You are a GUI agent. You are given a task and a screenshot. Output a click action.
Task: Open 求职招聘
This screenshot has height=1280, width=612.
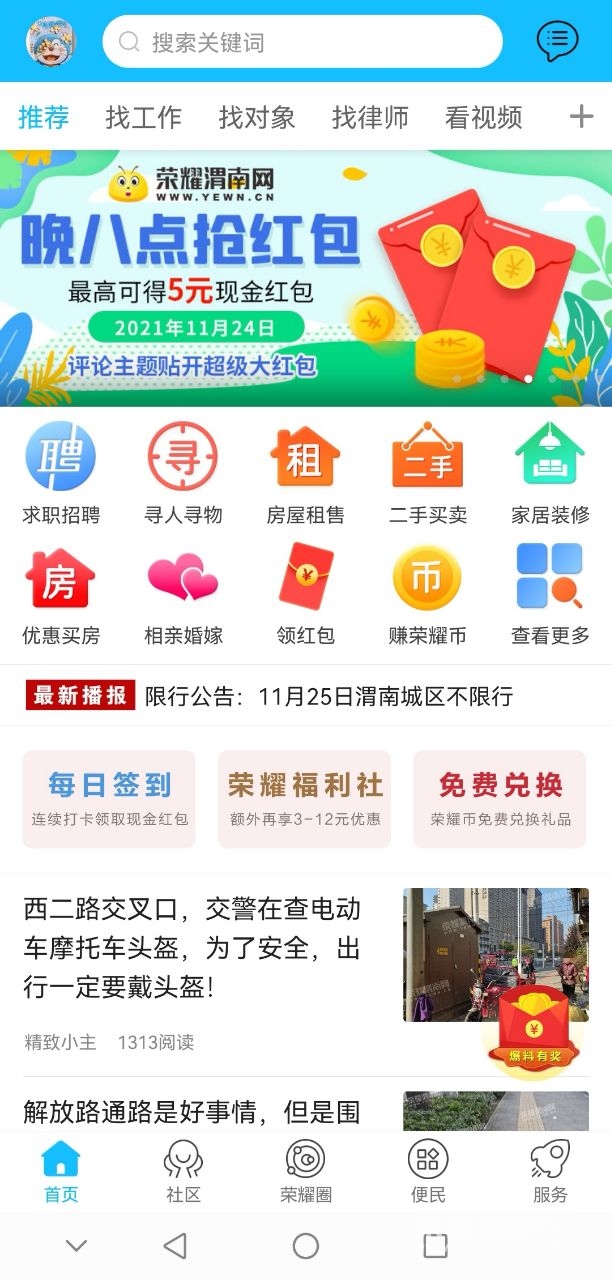[61, 474]
